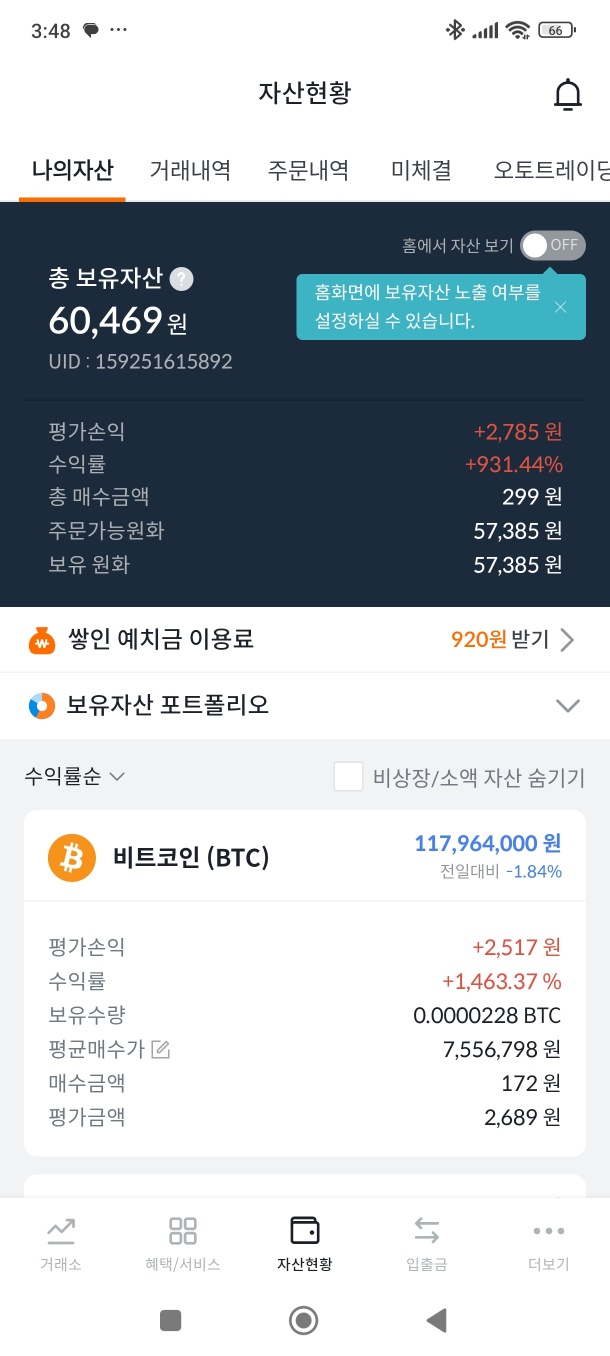The width and height of the screenshot is (610, 1356).
Task: Tap the 총 보유자산 help icon
Action: (x=181, y=279)
